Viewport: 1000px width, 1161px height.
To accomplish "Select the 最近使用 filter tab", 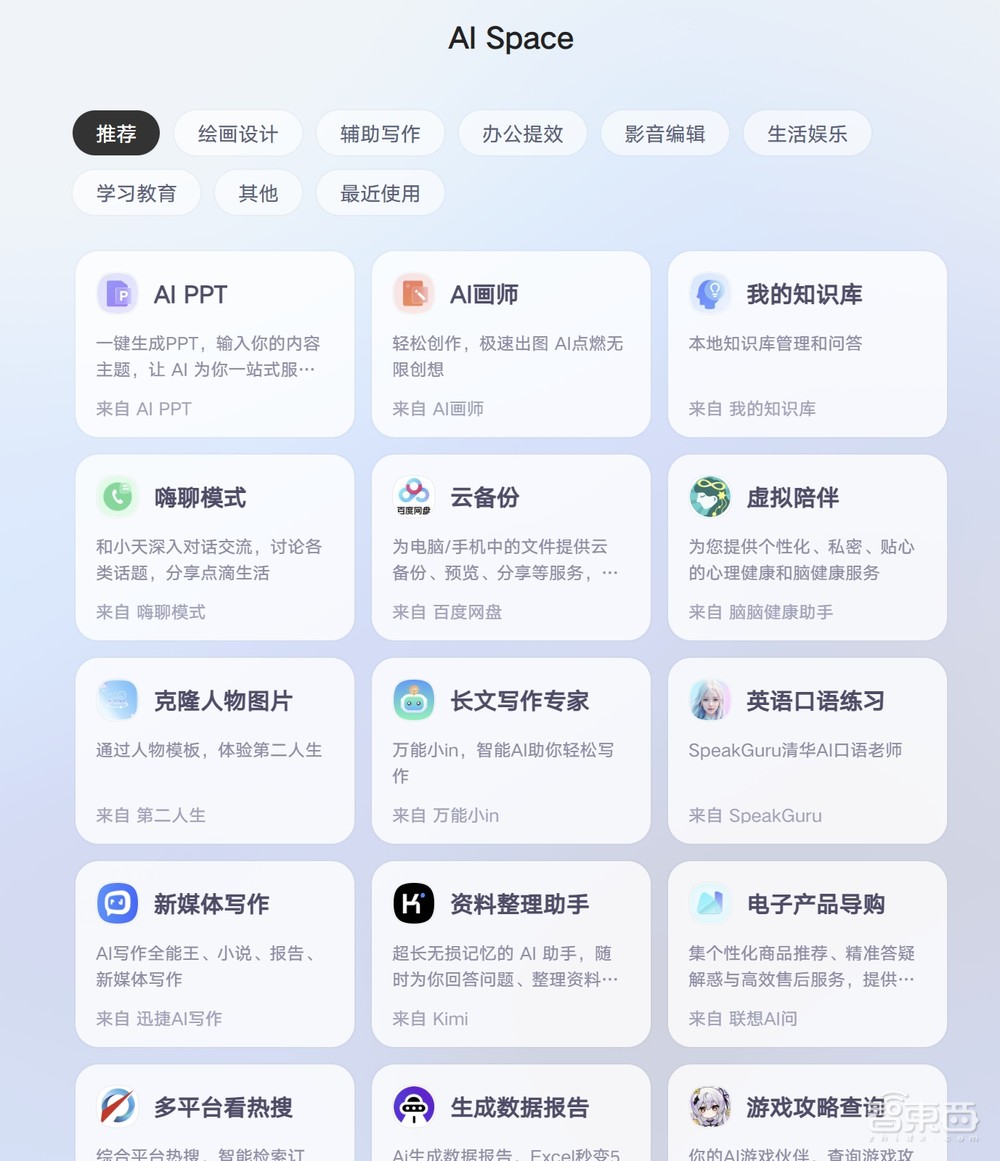I will click(380, 193).
